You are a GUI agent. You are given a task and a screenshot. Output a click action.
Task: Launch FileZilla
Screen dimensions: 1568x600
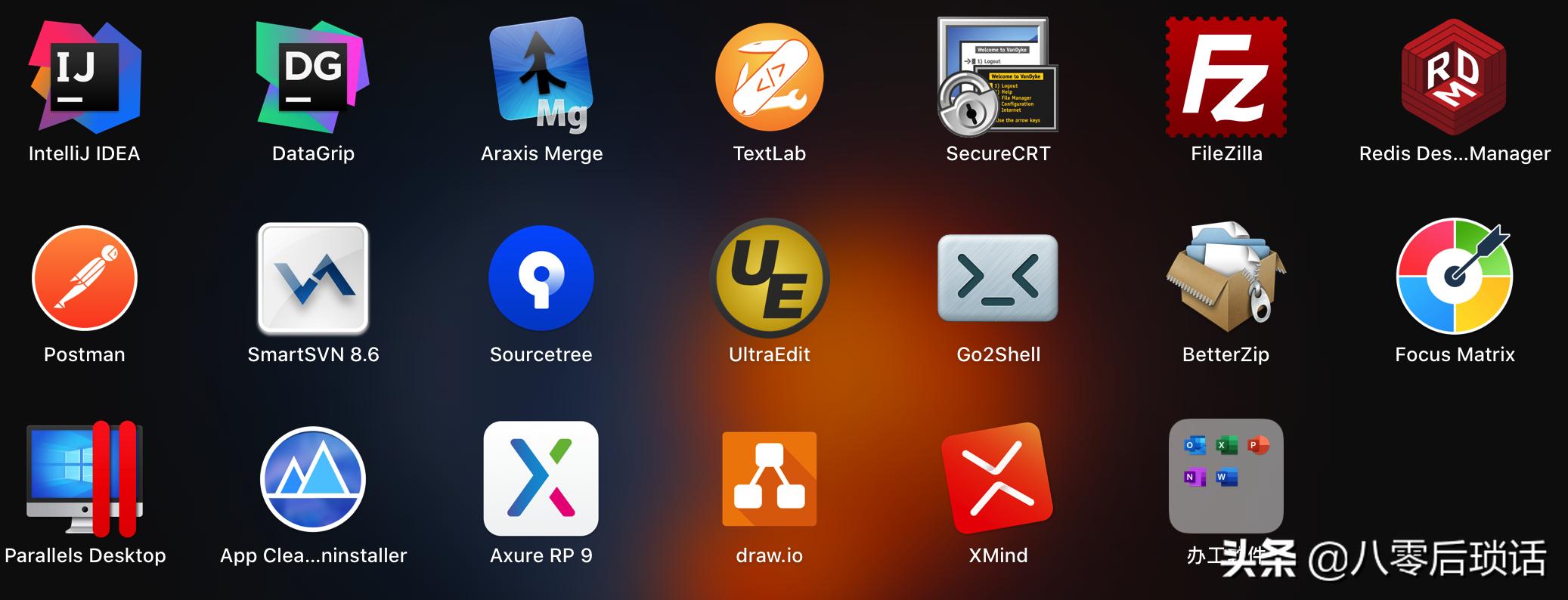(1226, 77)
